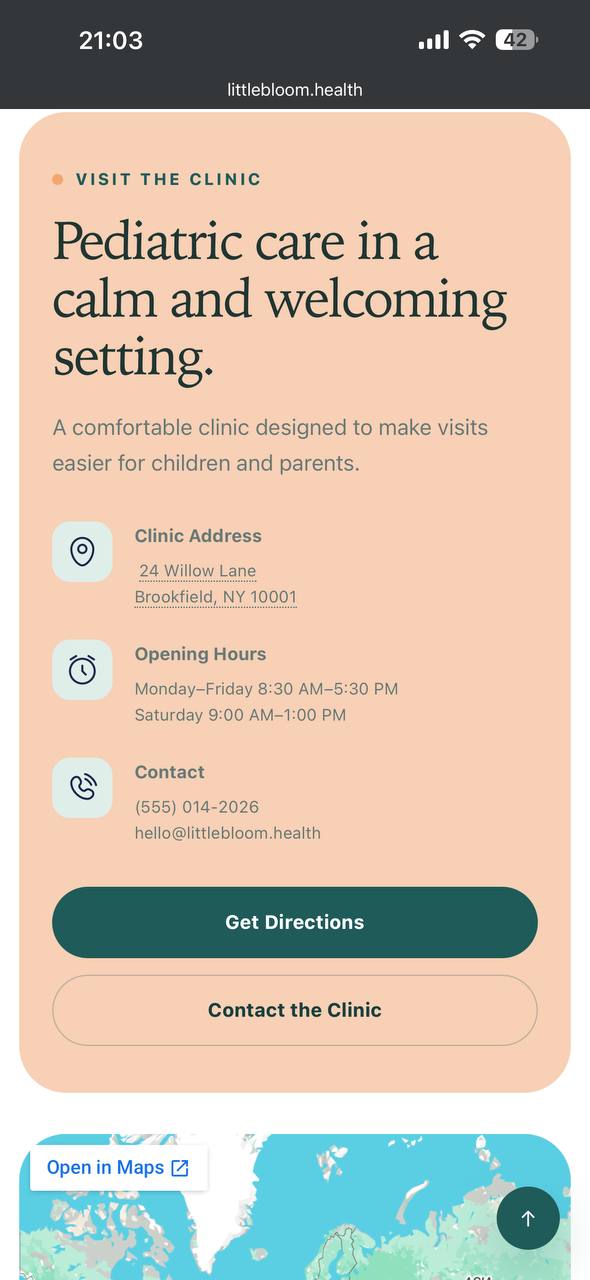Tap the Get Directions button
The height and width of the screenshot is (1280, 590).
click(295, 922)
